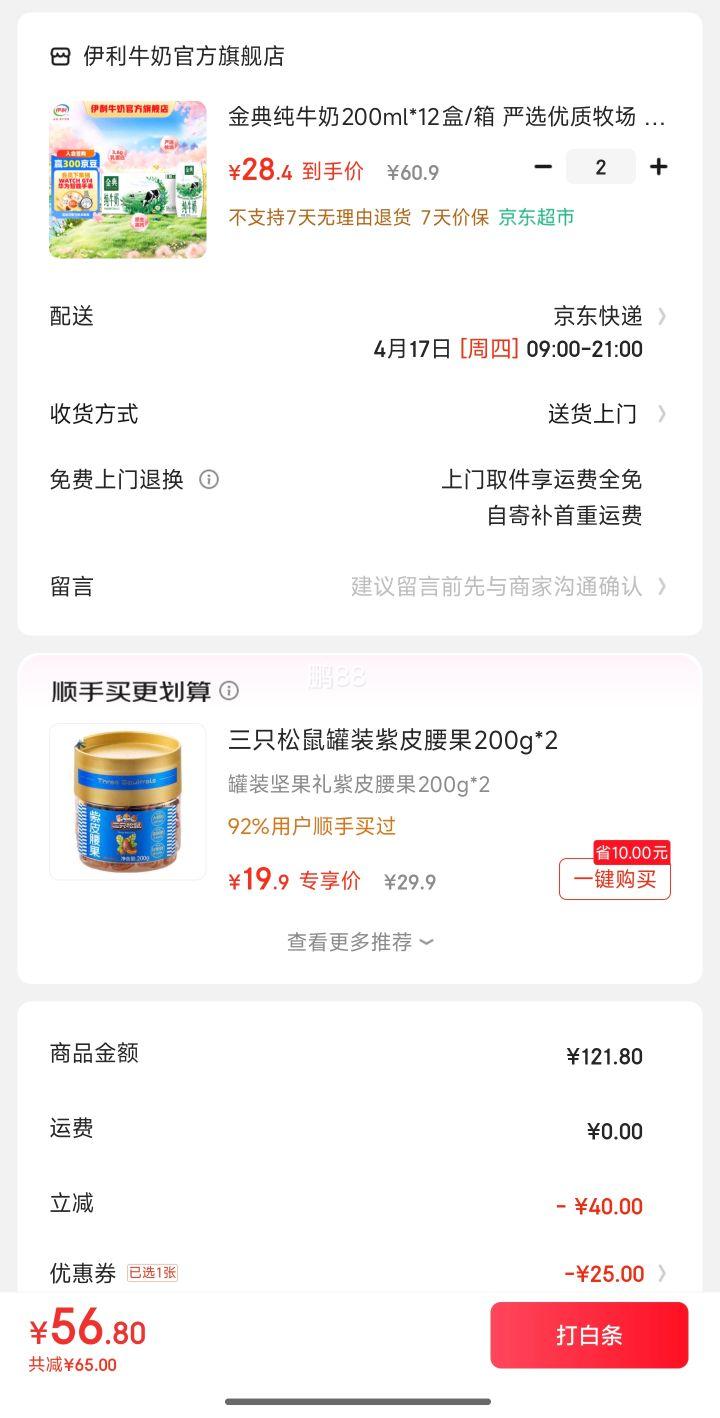This screenshot has width=720, height=1418.
Task: Open the 配送 京东快递 delivery options
Action: 359,332
